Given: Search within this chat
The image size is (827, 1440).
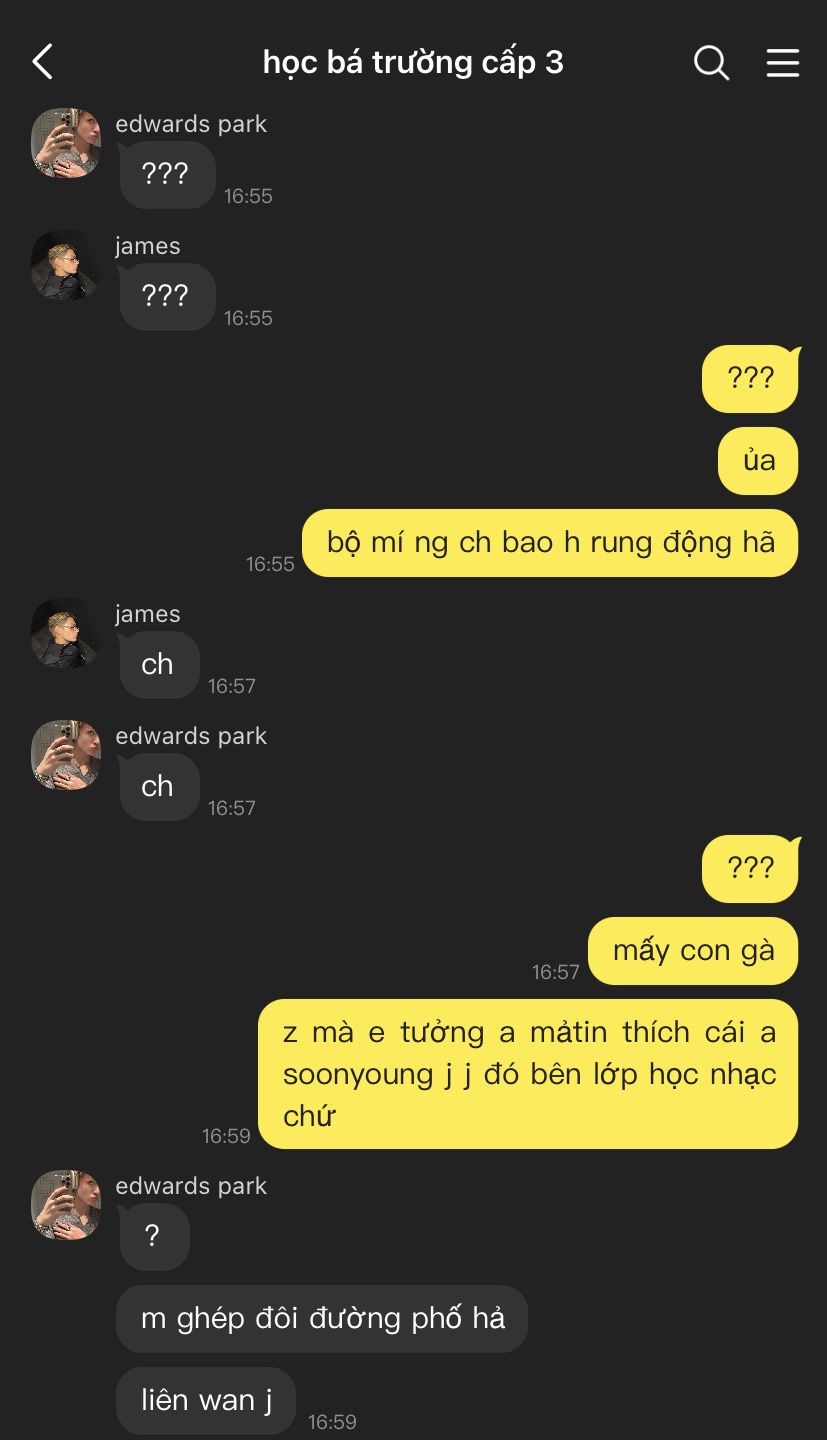Looking at the screenshot, I should pos(711,62).
